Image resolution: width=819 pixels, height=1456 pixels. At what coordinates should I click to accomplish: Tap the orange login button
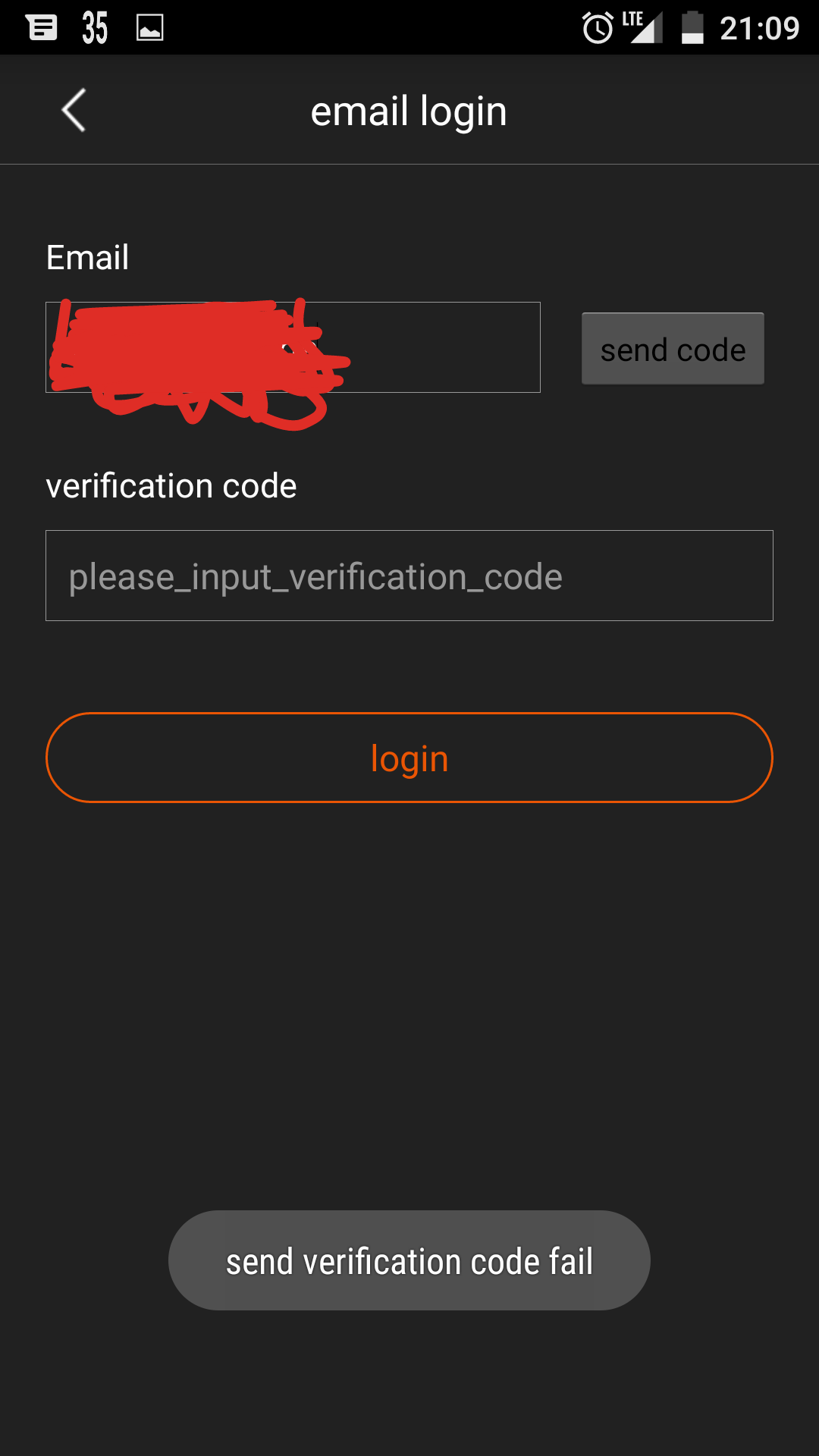pyautogui.click(x=409, y=758)
